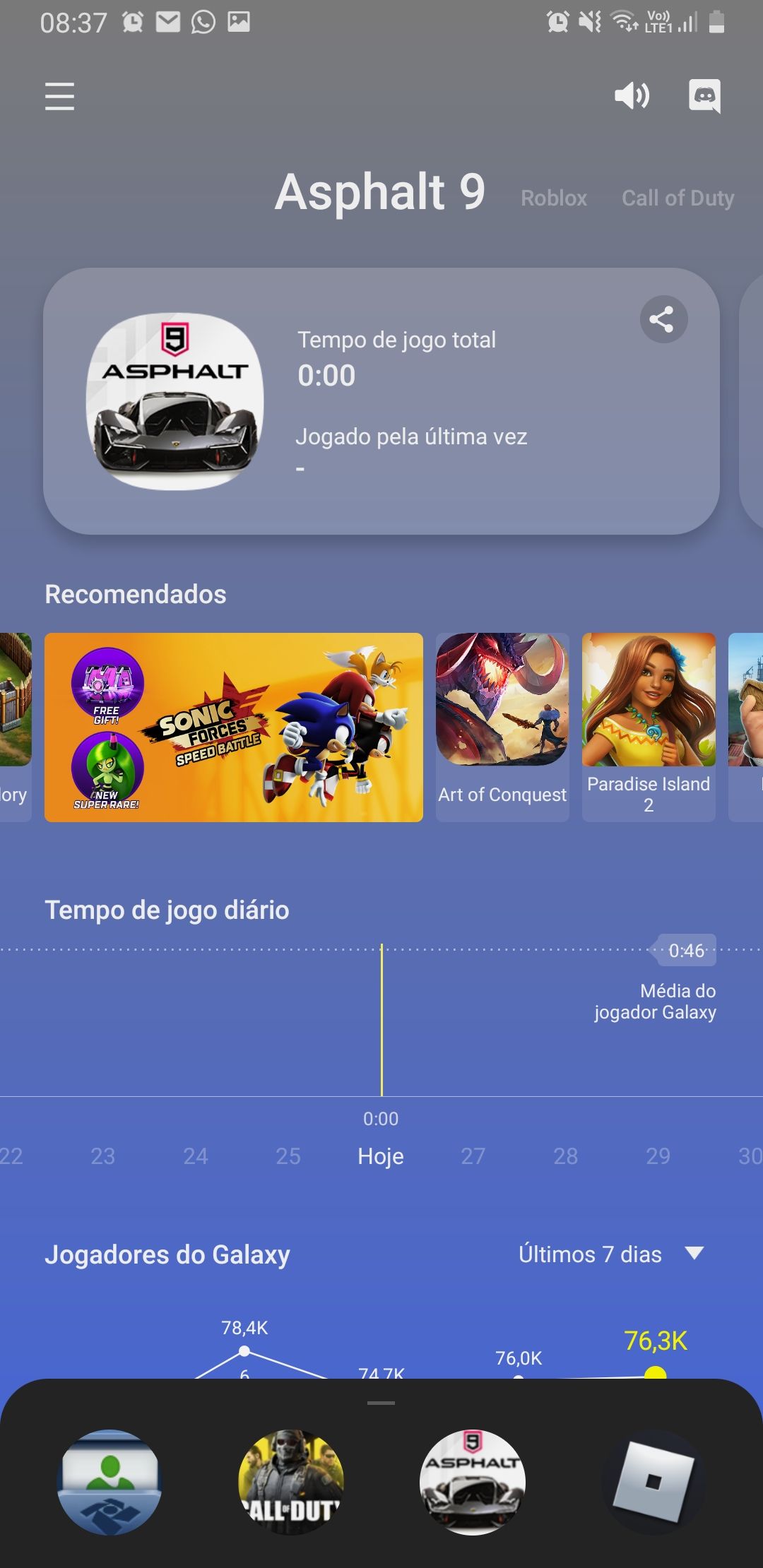Screen dimensions: 763x1568
Task: Open the Paradise Island 2 recommendation
Action: click(648, 727)
